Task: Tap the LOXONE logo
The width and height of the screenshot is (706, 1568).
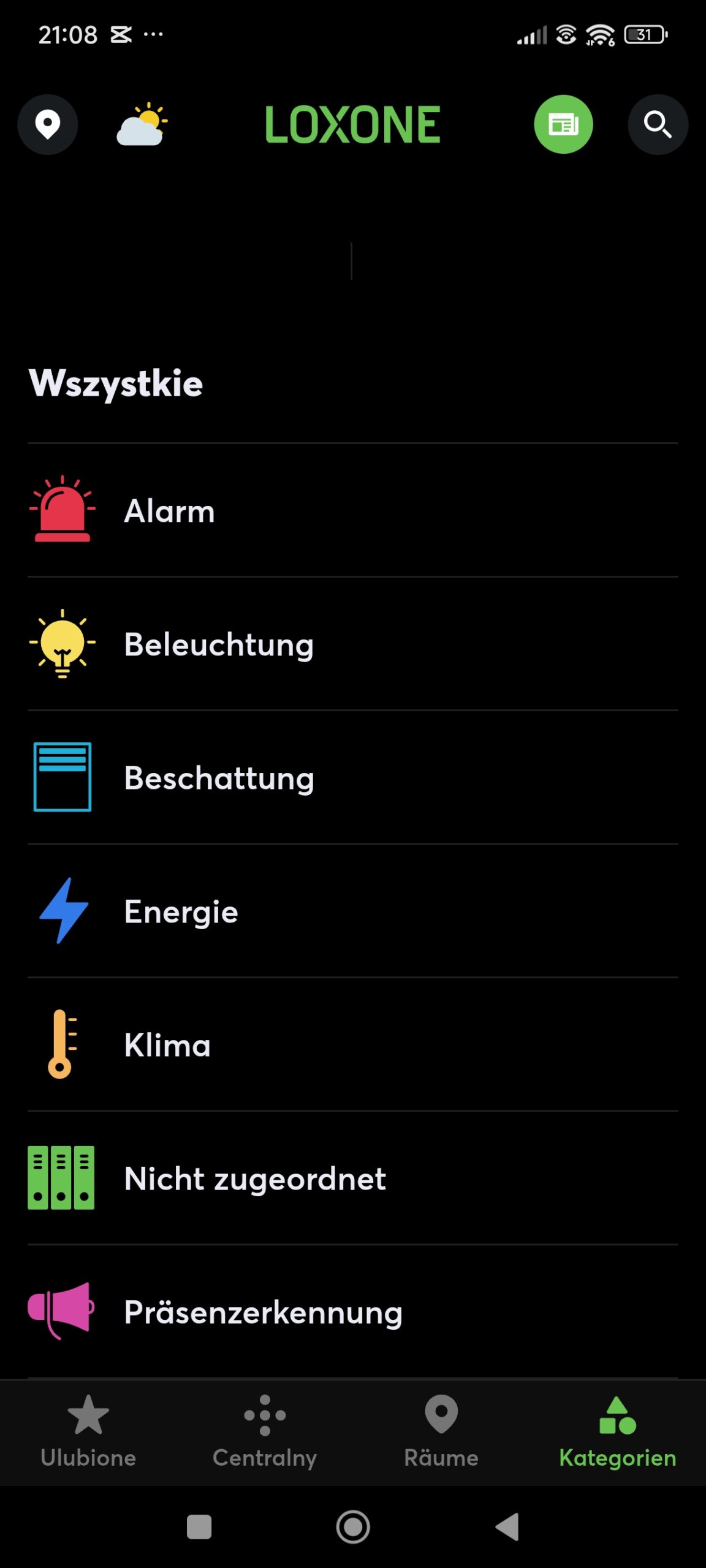Action: tap(353, 123)
